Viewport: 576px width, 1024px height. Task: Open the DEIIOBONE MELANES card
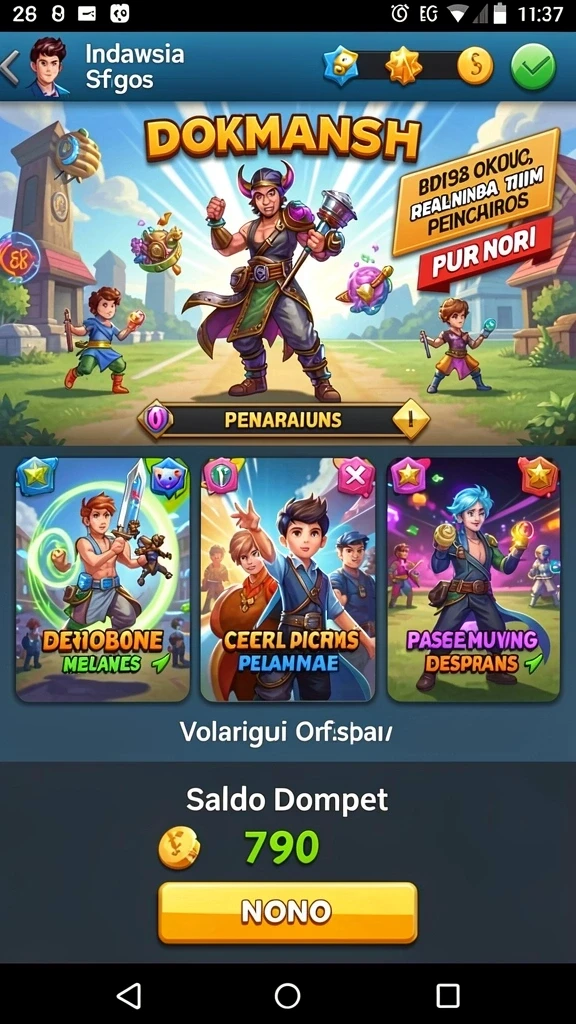(103, 579)
